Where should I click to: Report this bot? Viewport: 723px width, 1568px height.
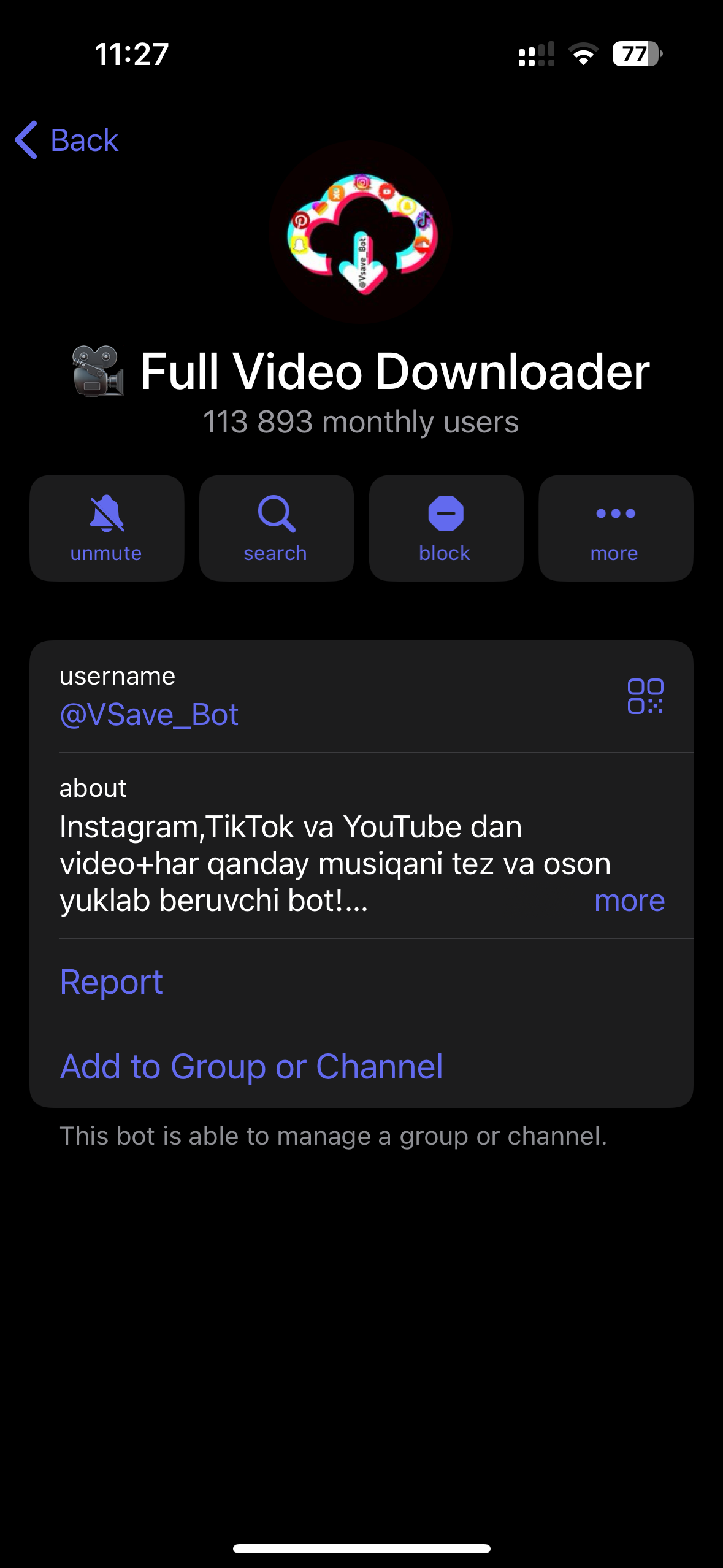coord(112,982)
